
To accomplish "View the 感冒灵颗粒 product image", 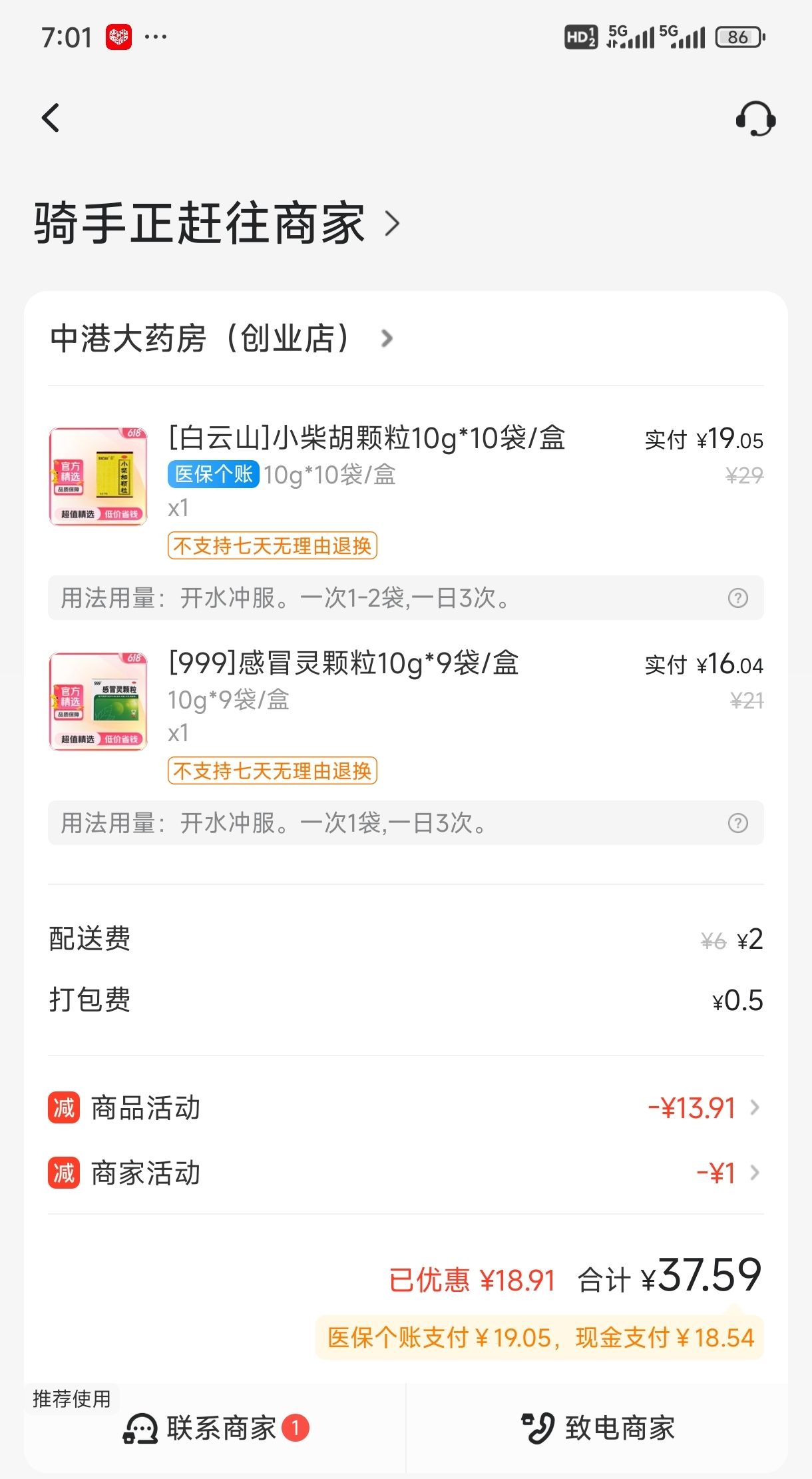I will [99, 702].
